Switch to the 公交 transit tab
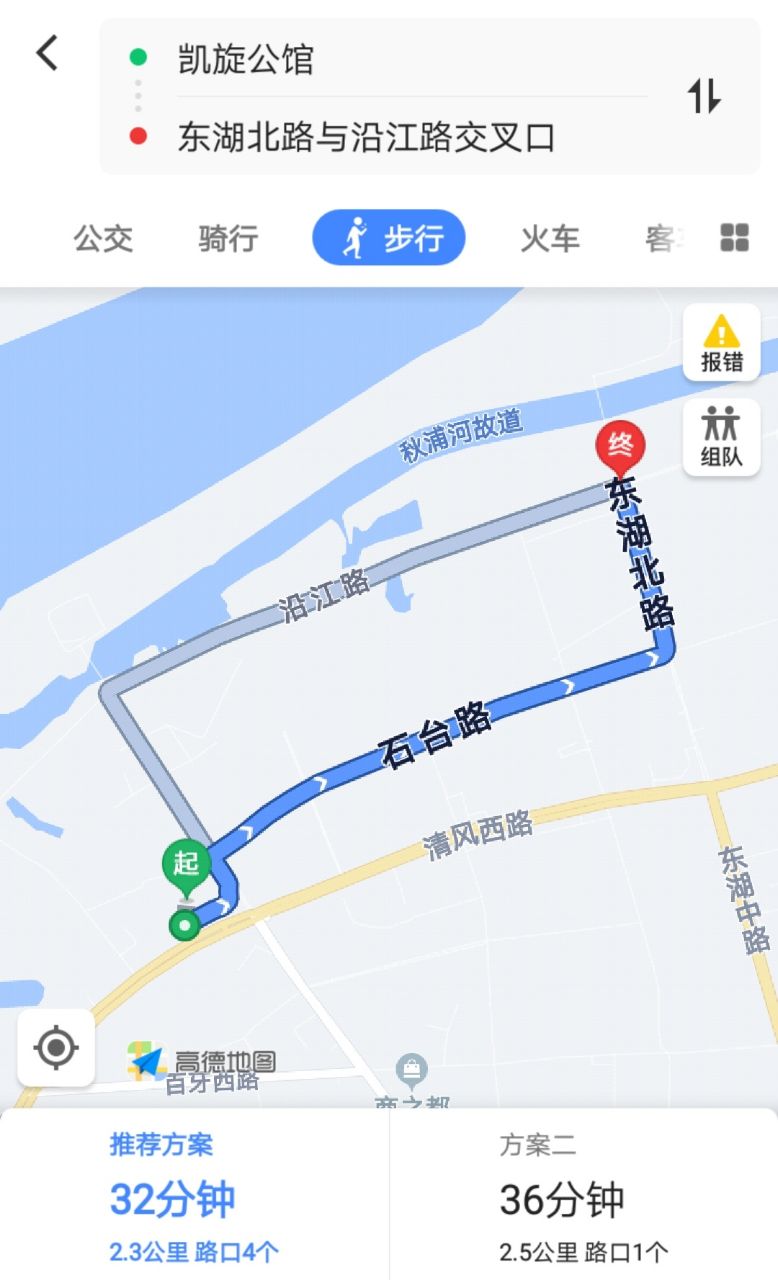The image size is (778, 1280). [103, 239]
